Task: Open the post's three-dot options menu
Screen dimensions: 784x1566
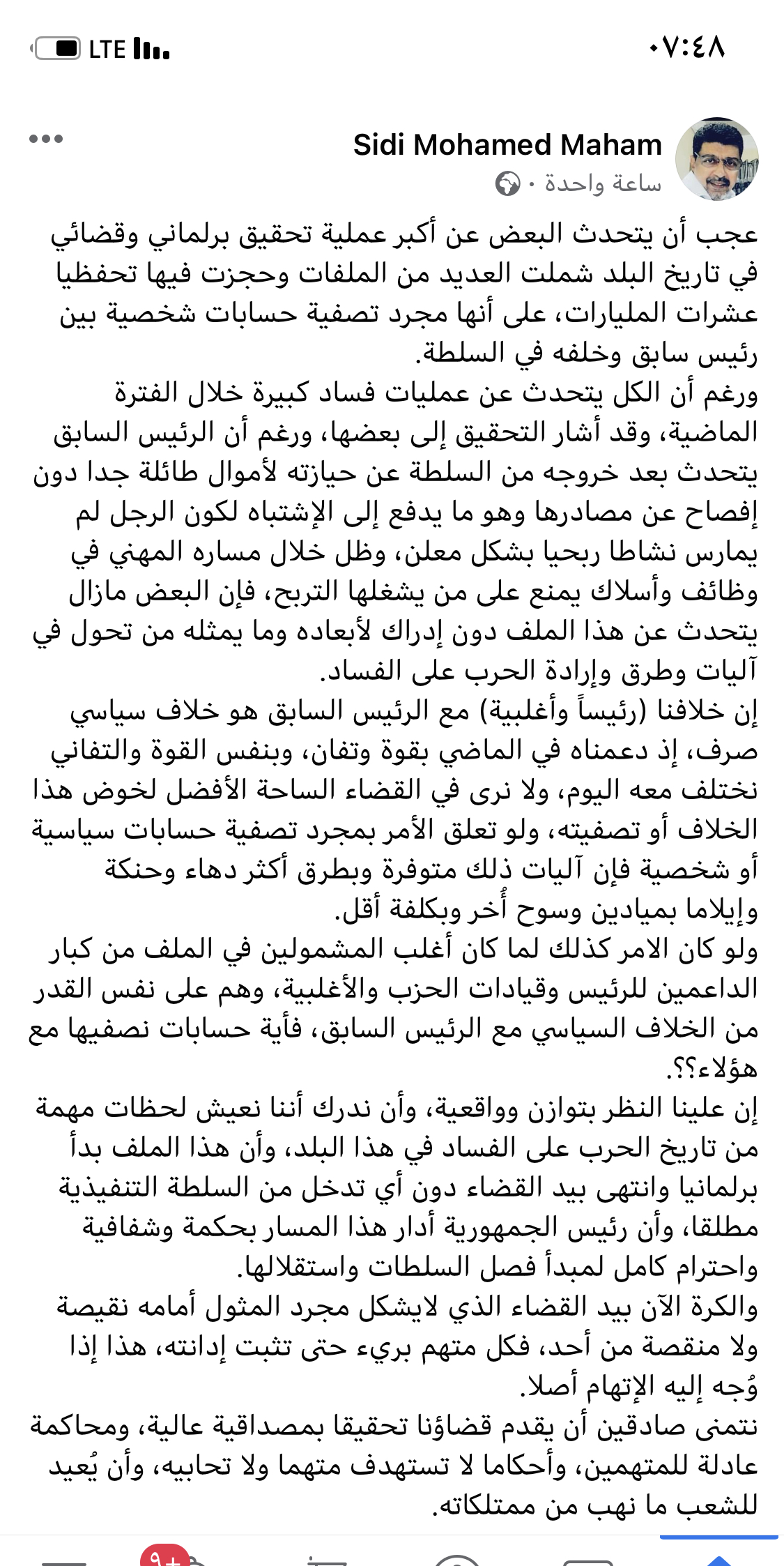Action: pyautogui.click(x=46, y=139)
